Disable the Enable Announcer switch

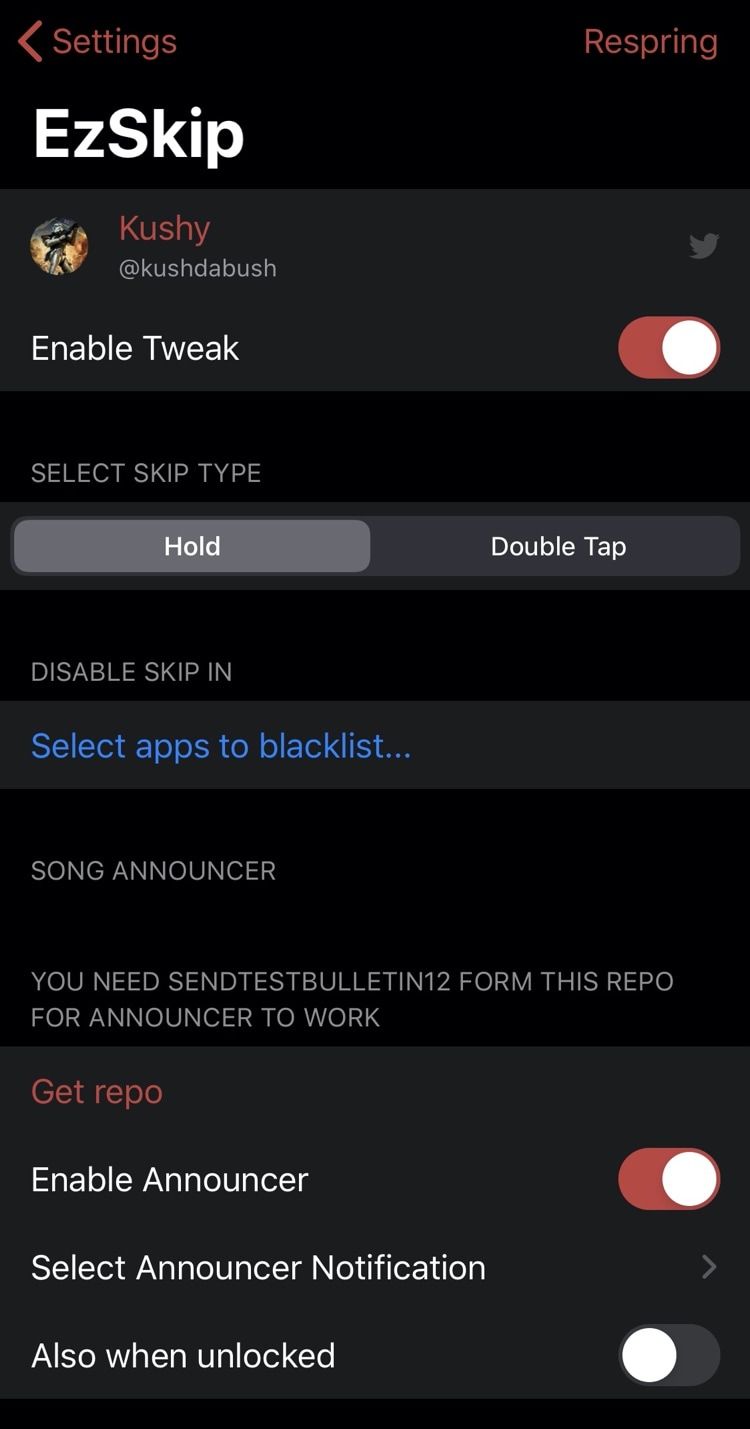point(669,1179)
